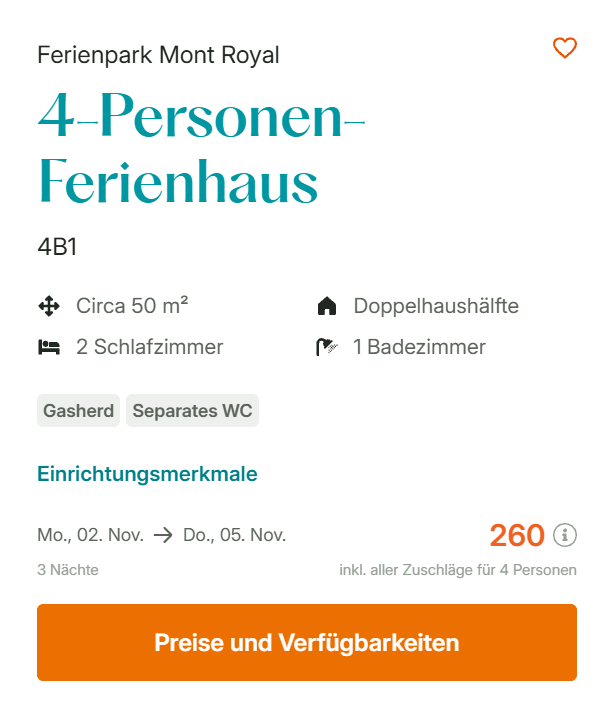Open the 4-Personen-Ferienhaus title
The height and width of the screenshot is (721, 615).
point(201,147)
